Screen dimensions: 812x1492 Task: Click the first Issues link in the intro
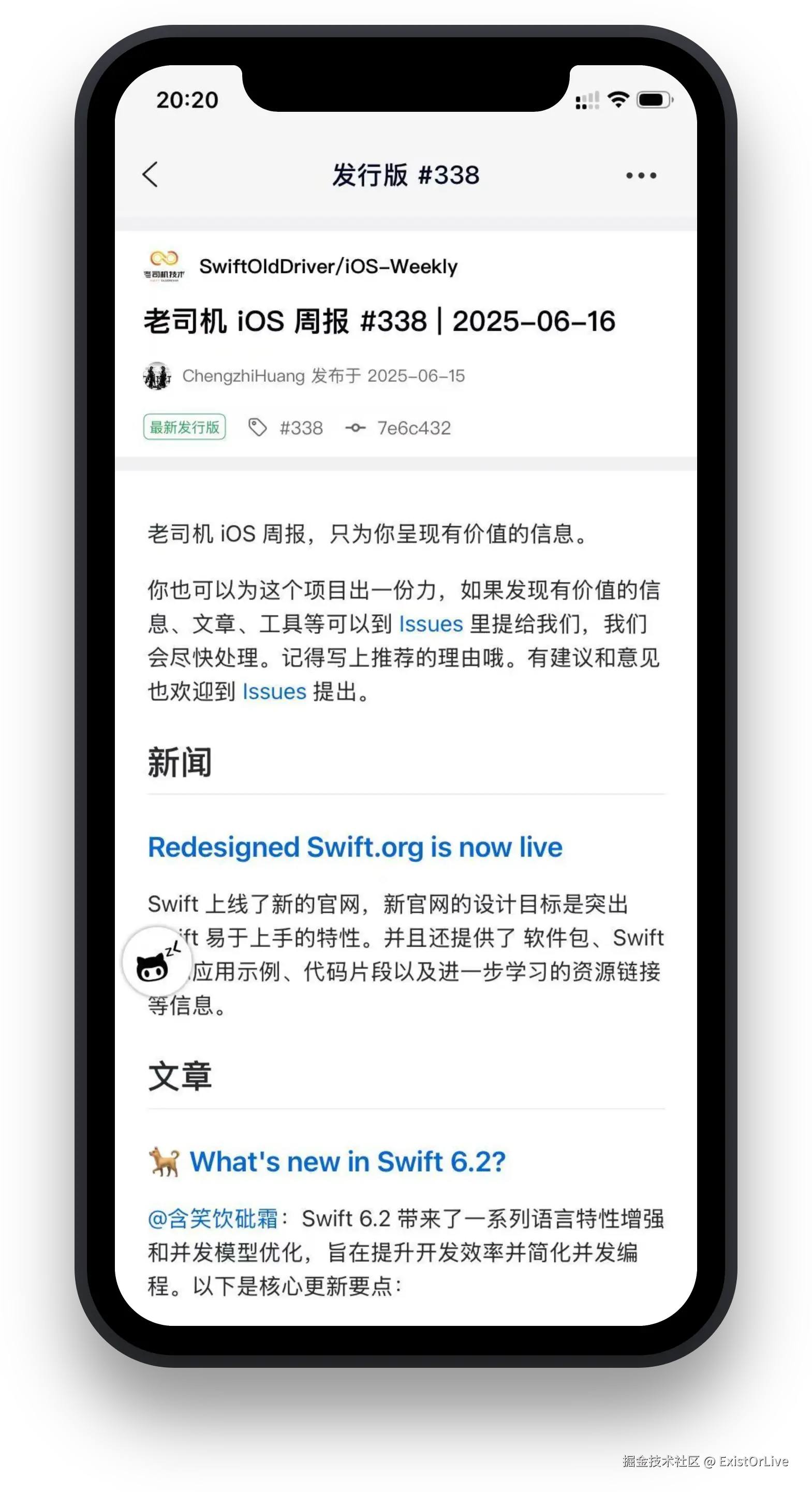[431, 624]
